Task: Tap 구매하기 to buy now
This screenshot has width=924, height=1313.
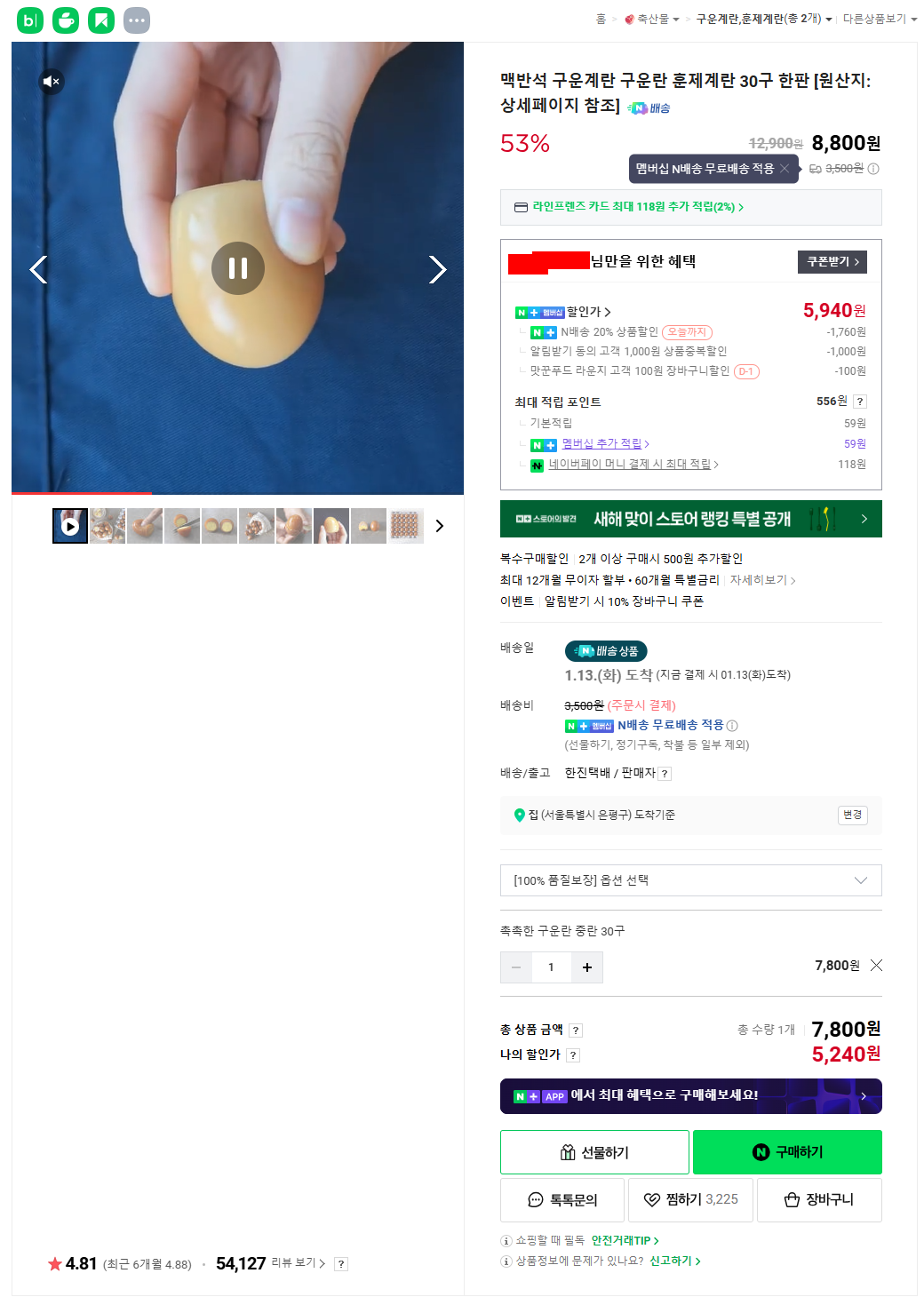Action: pos(787,1152)
